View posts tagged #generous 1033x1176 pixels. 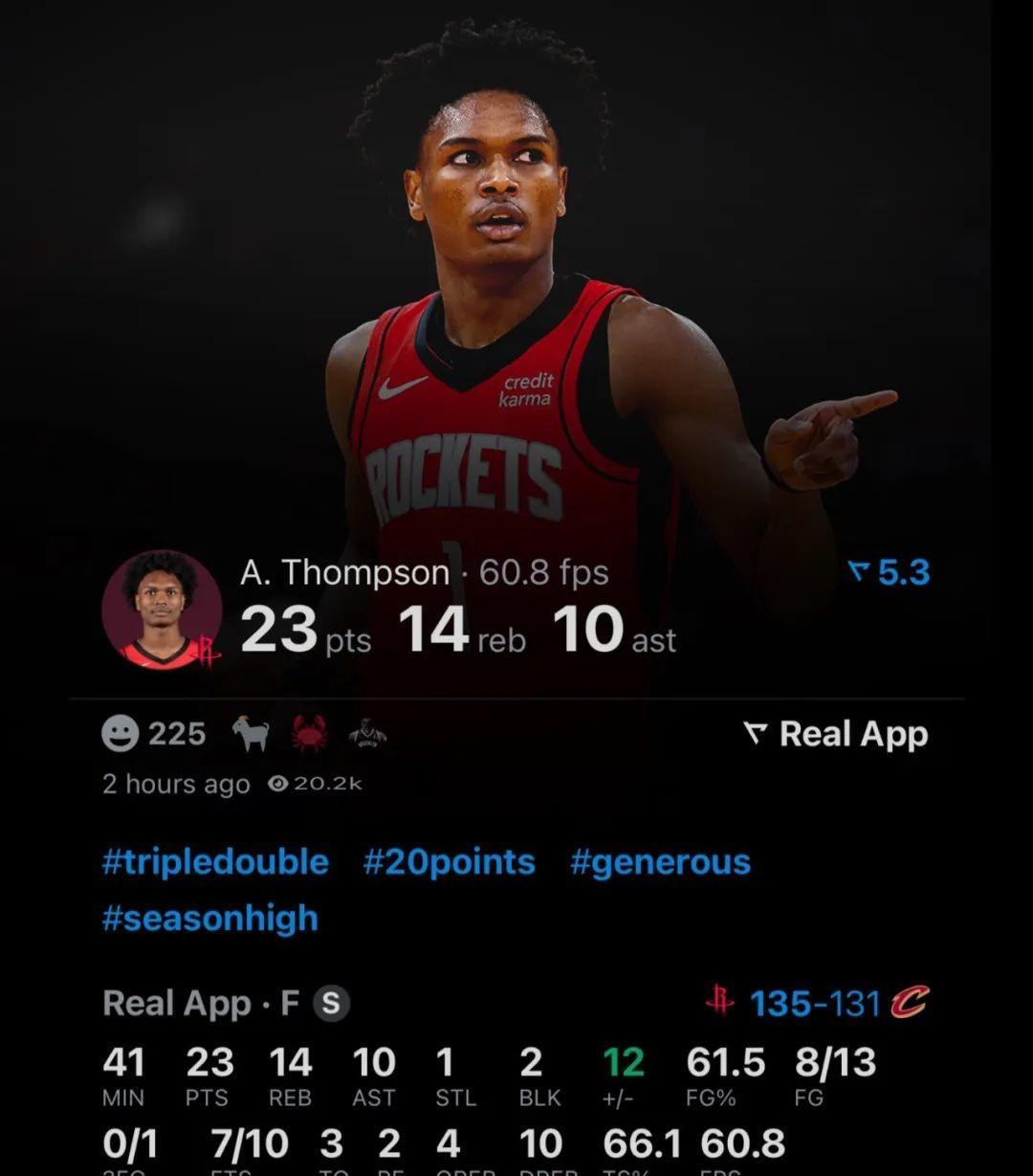(x=660, y=862)
